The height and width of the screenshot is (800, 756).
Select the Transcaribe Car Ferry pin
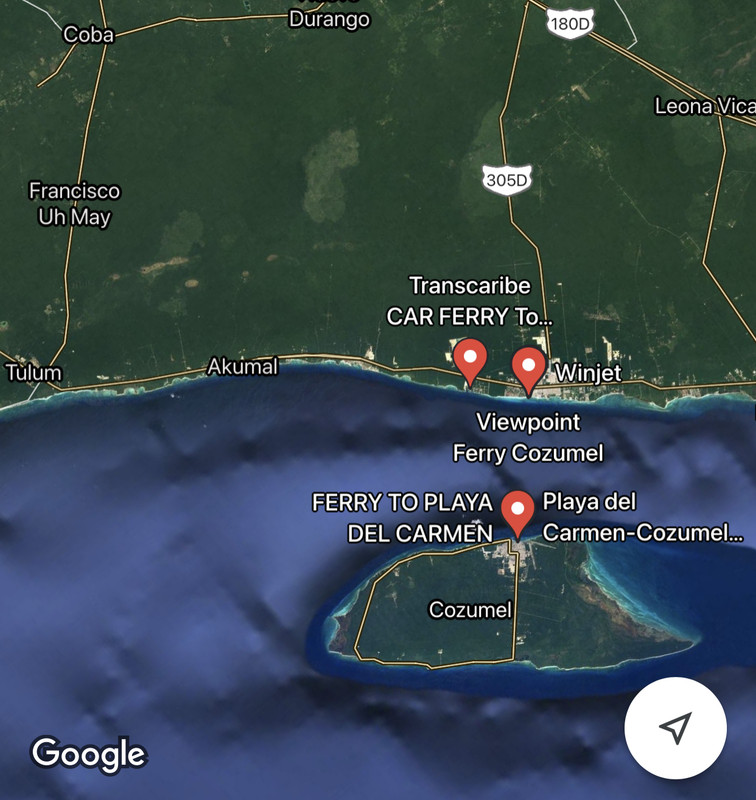(470, 359)
